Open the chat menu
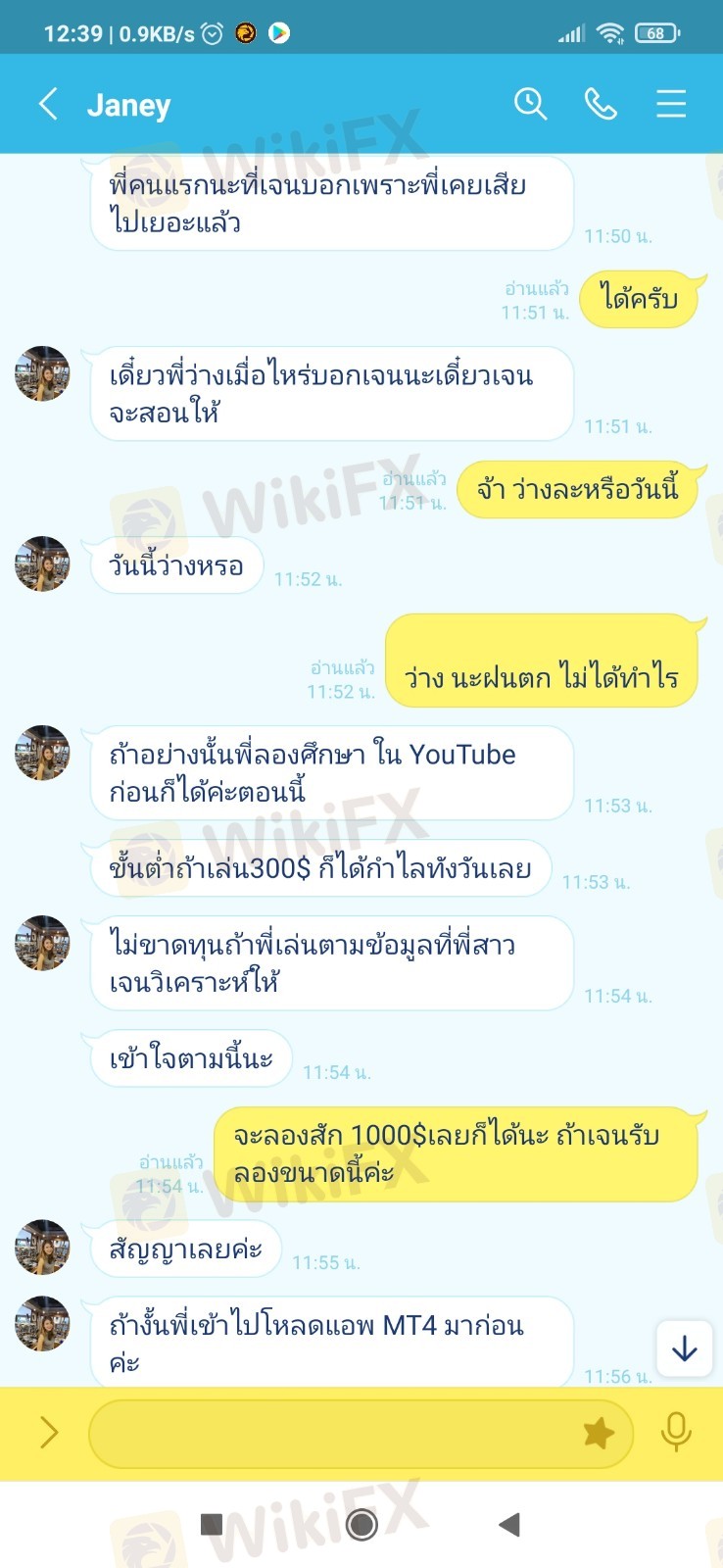723x1568 pixels. [671, 104]
